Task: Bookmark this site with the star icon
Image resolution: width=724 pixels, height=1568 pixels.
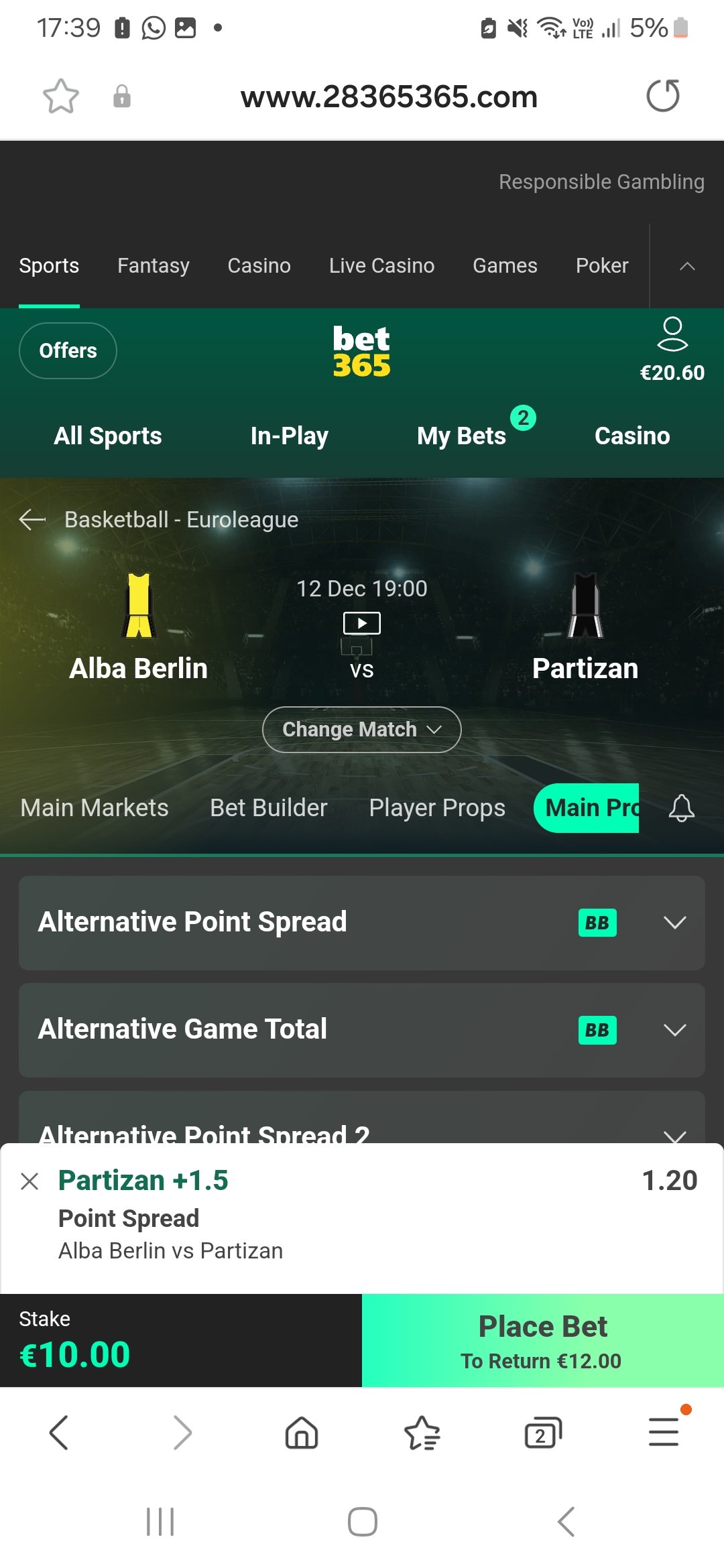Action: click(x=61, y=96)
